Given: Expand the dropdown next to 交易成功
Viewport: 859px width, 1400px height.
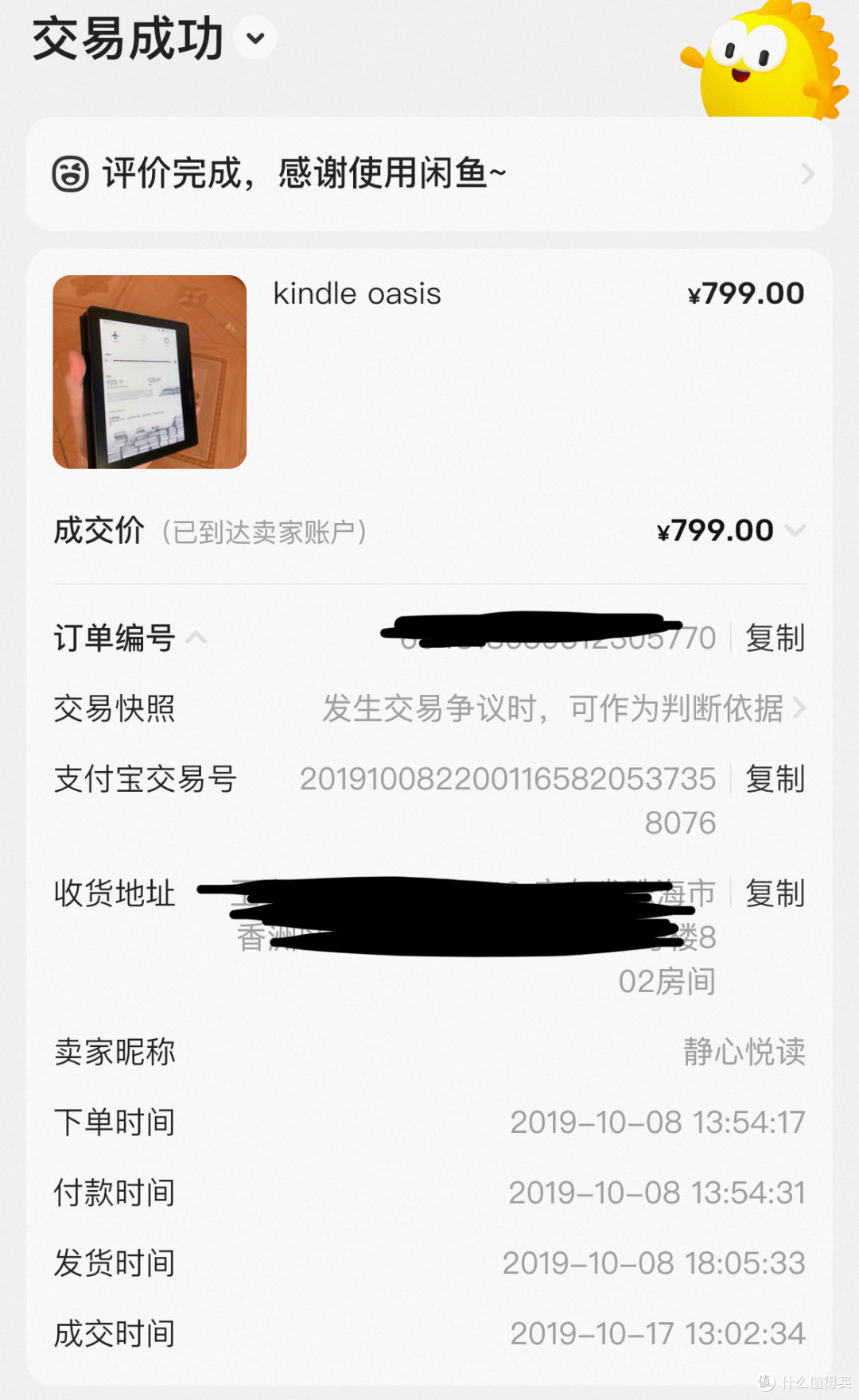Looking at the screenshot, I should [255, 37].
